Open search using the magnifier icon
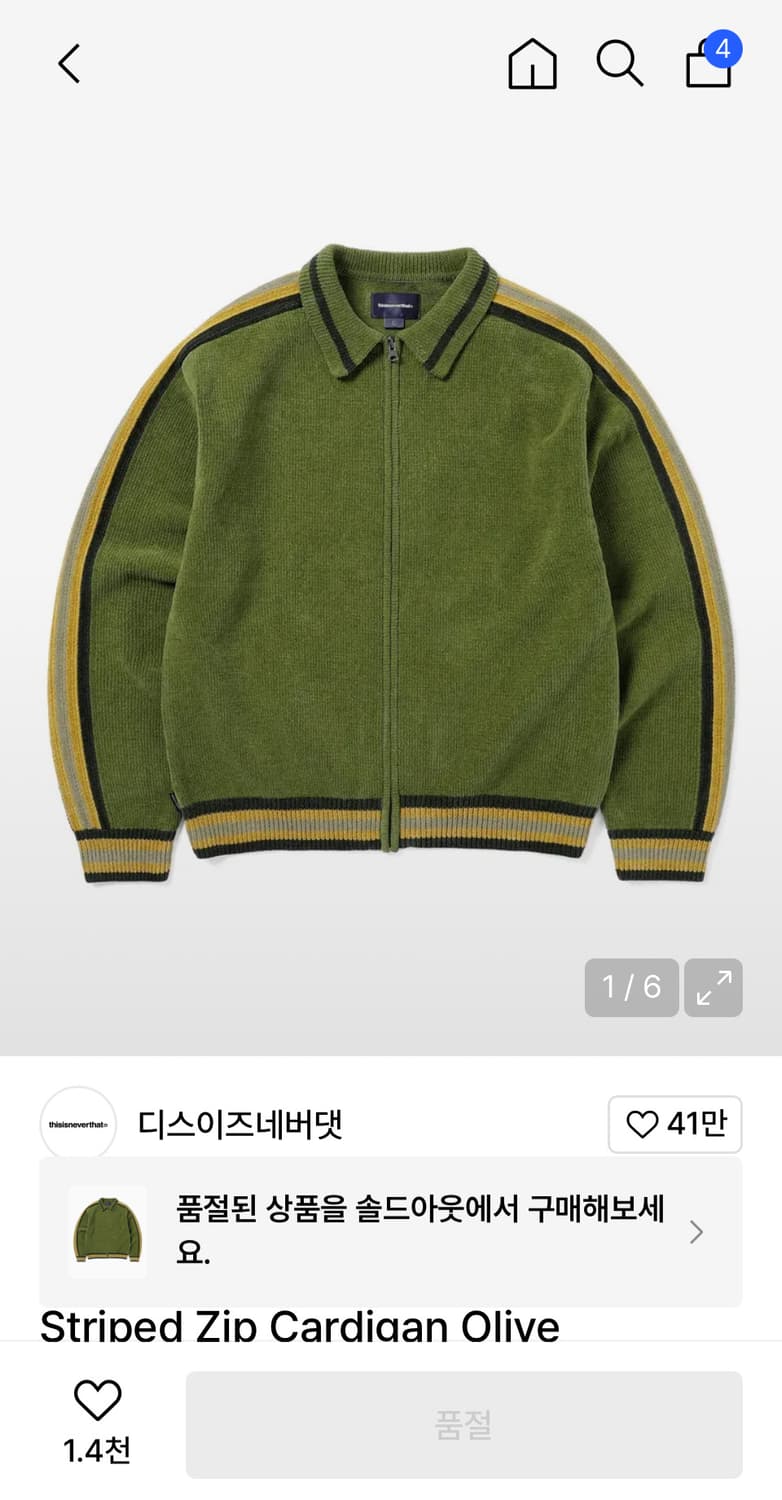782x1500 pixels. 621,63
